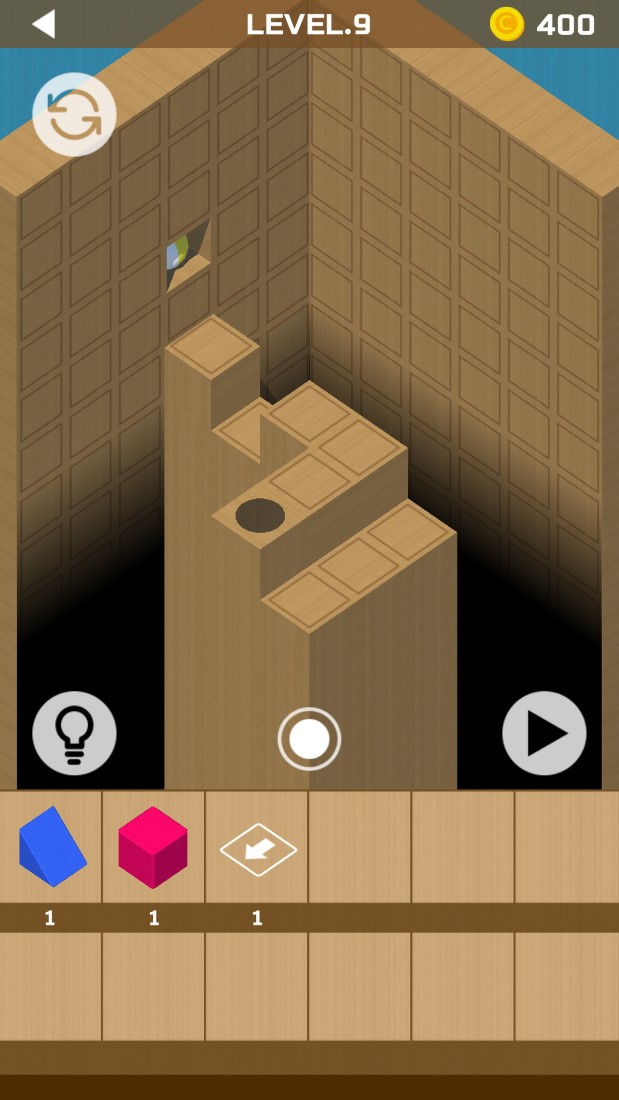Get a hint with the lightbulb button
This screenshot has height=1100, width=619.
tap(74, 733)
